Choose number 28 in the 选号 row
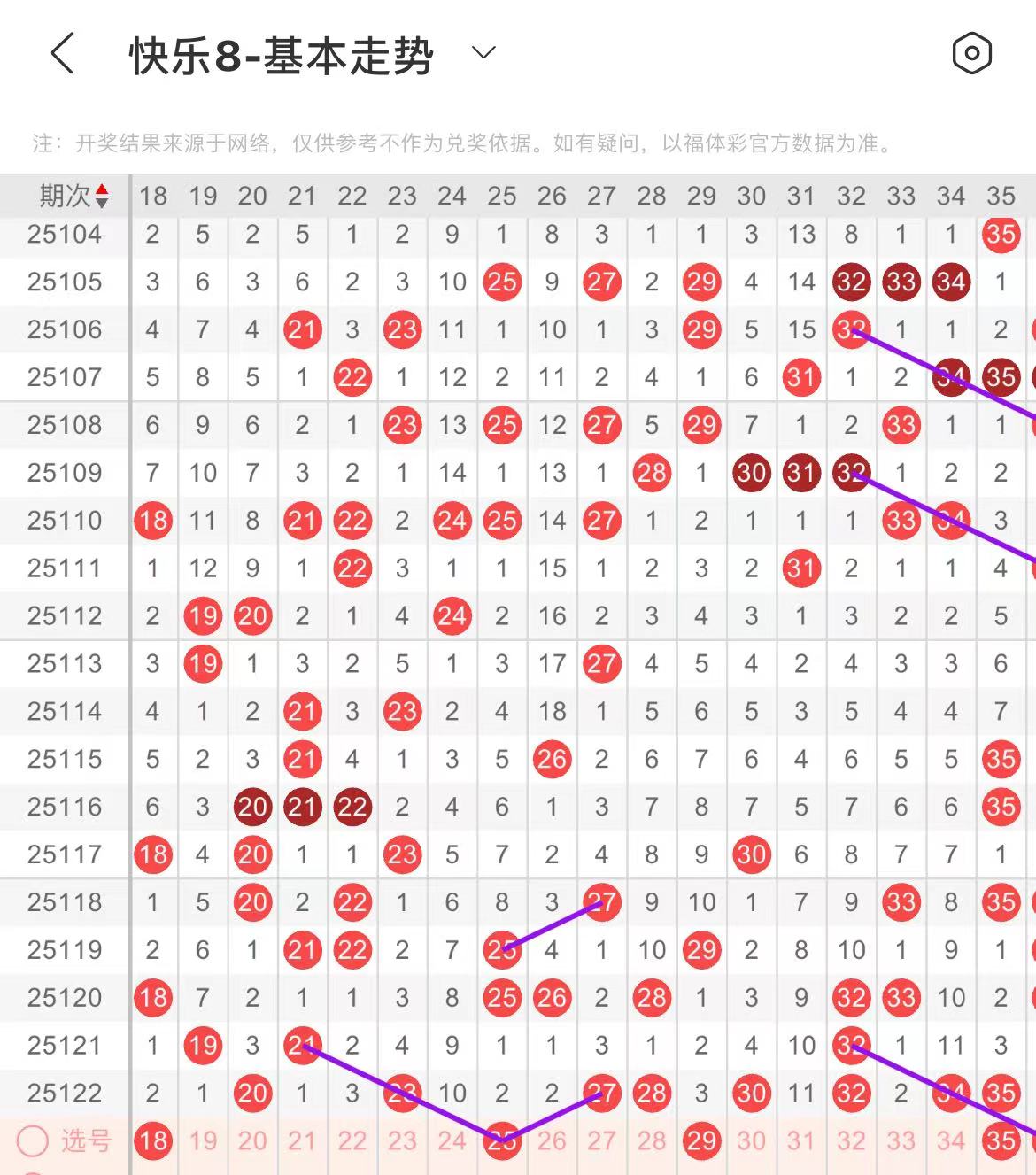Viewport: 1036px width, 1175px height. pyautogui.click(x=652, y=1140)
